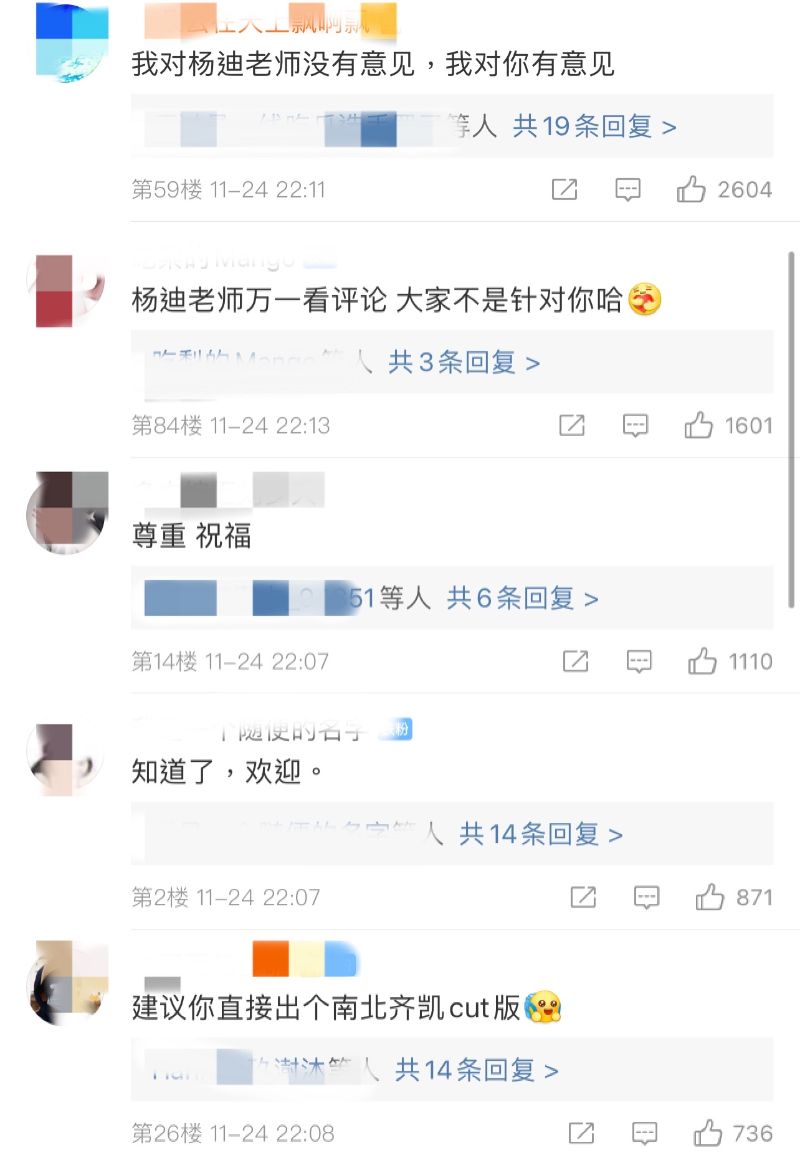This screenshot has width=800, height=1158.
Task: Like the 59楼 comment with 2604 likes
Action: [x=691, y=190]
